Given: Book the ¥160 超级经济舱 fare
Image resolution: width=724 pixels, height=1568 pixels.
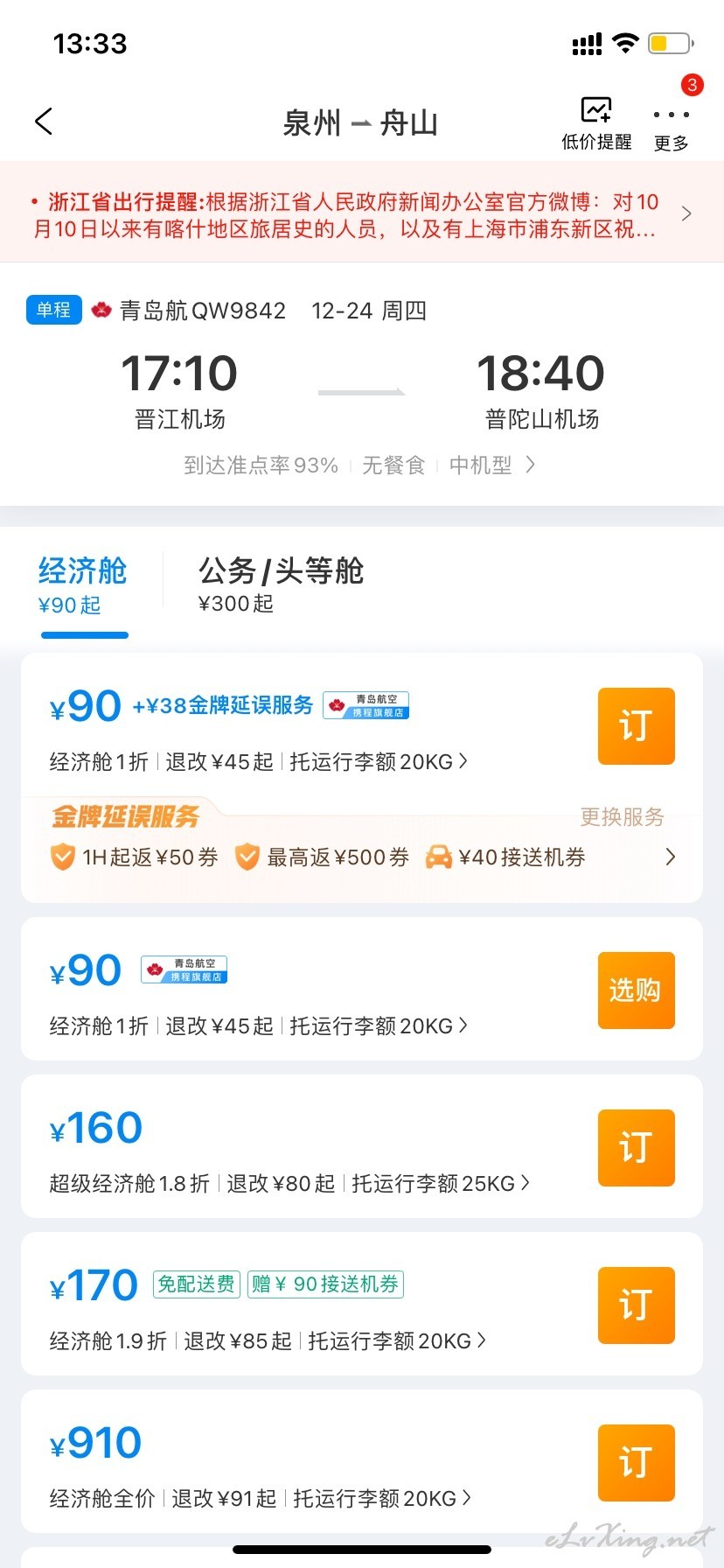Looking at the screenshot, I should [x=636, y=1148].
